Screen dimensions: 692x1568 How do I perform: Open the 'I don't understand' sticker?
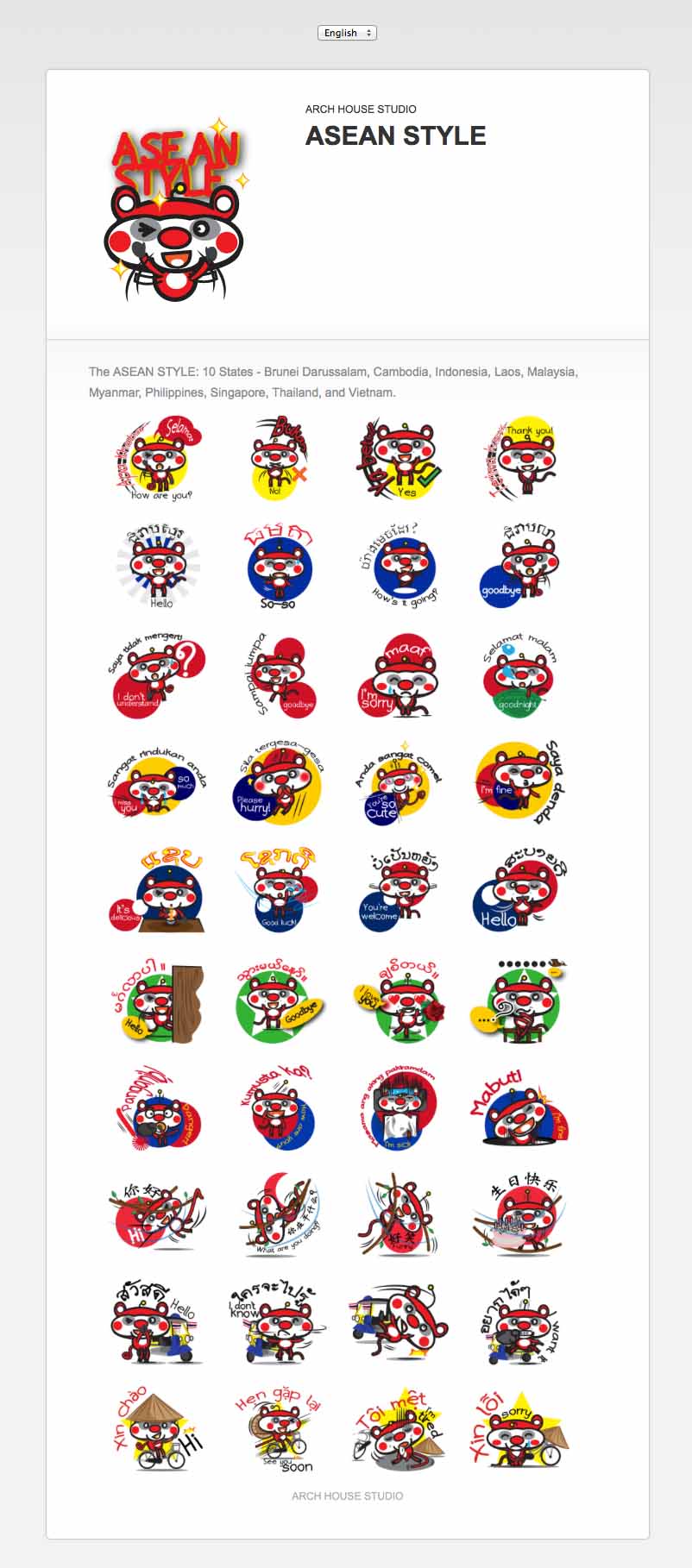click(x=158, y=674)
